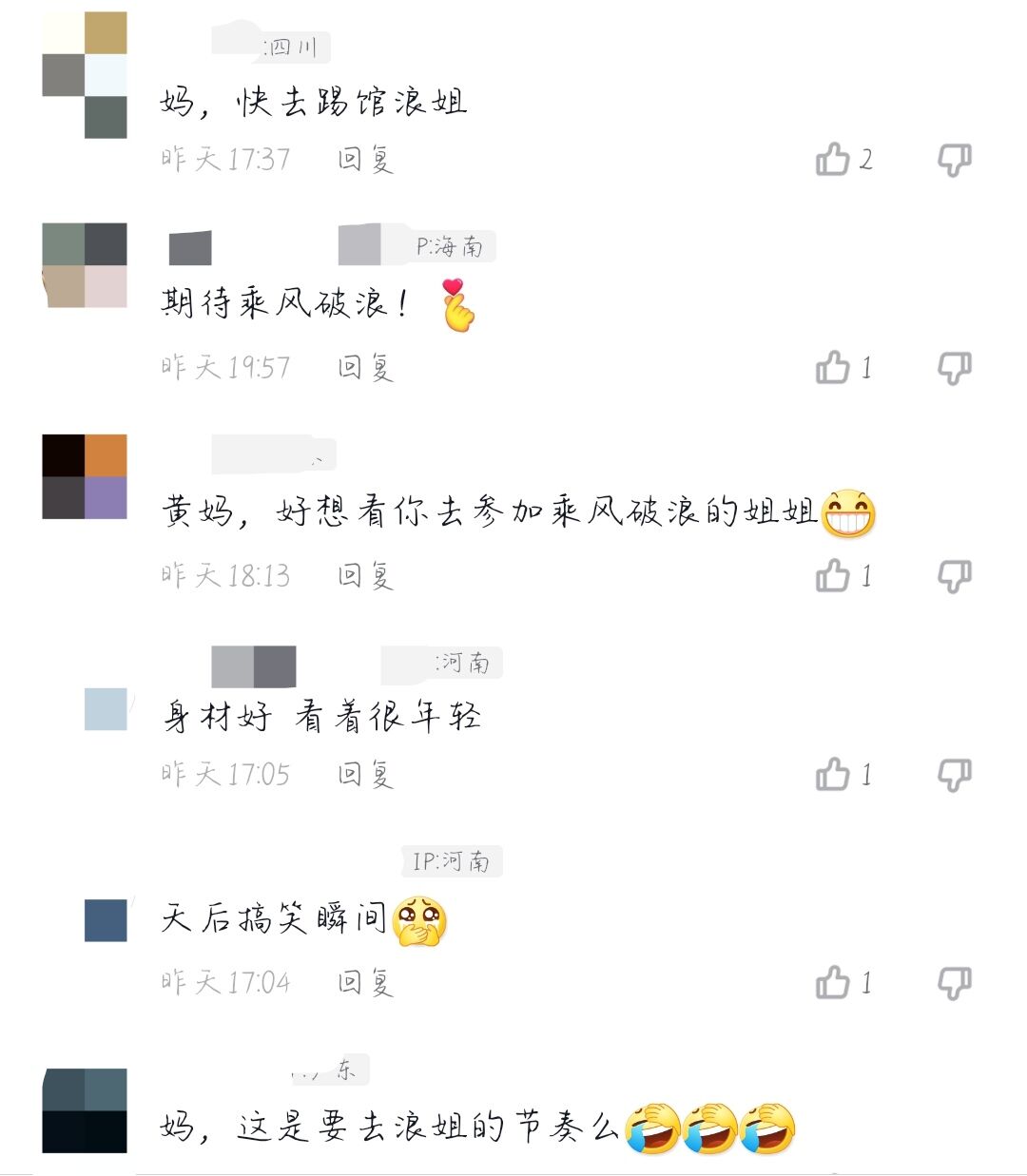Tap 回复 under the 昨天 19:57 comment

[x=365, y=368]
